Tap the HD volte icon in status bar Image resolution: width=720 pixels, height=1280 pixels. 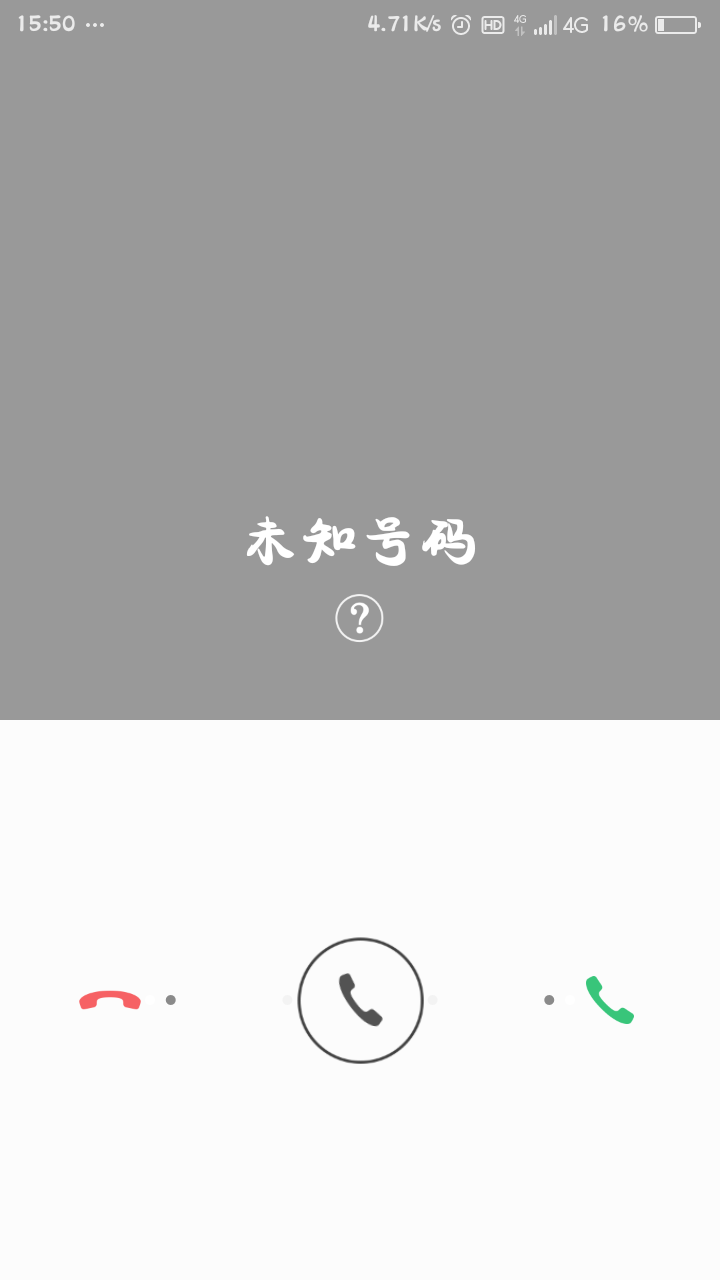[x=491, y=24]
